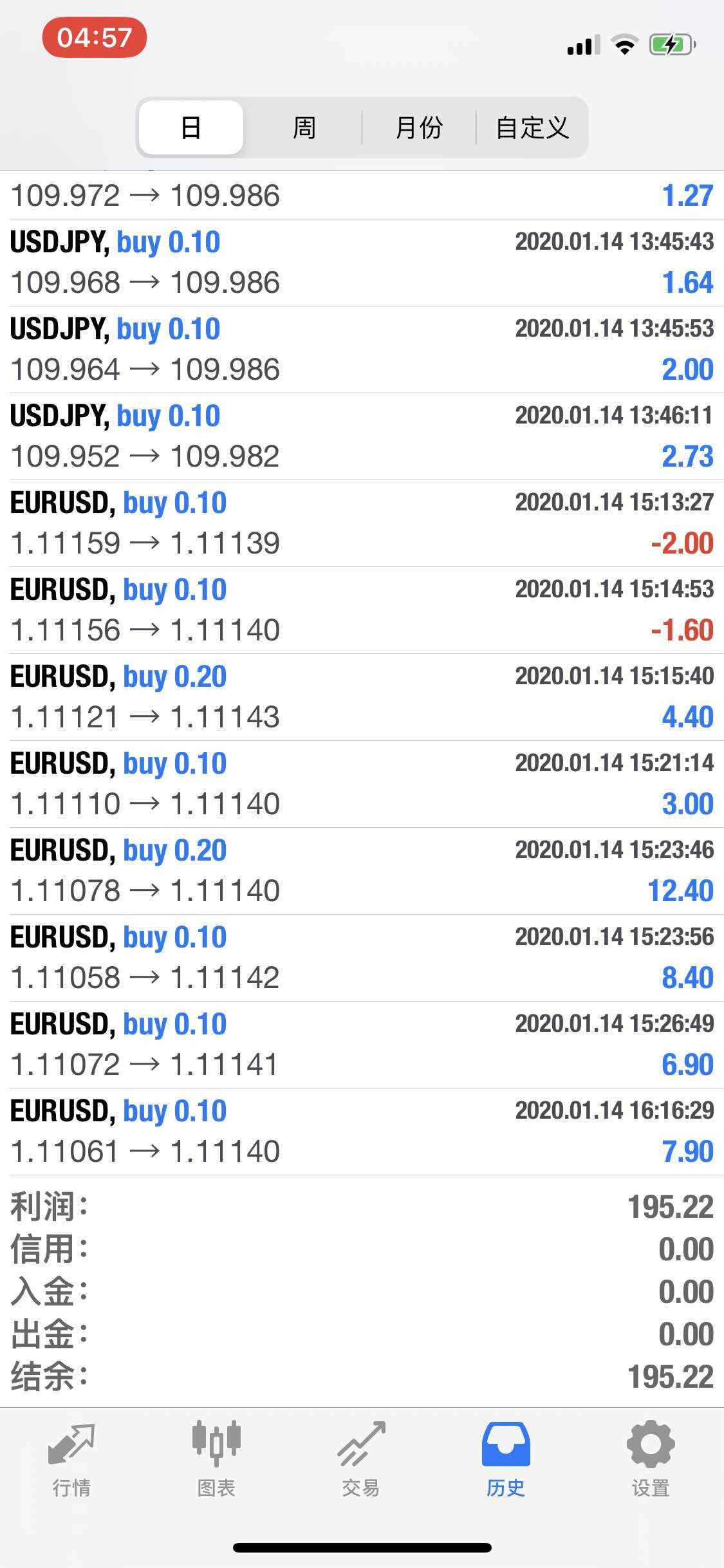Viewport: 724px width, 1568px height.
Task: Open the EURUSD trade from 16:16:29
Action: [x=362, y=1132]
